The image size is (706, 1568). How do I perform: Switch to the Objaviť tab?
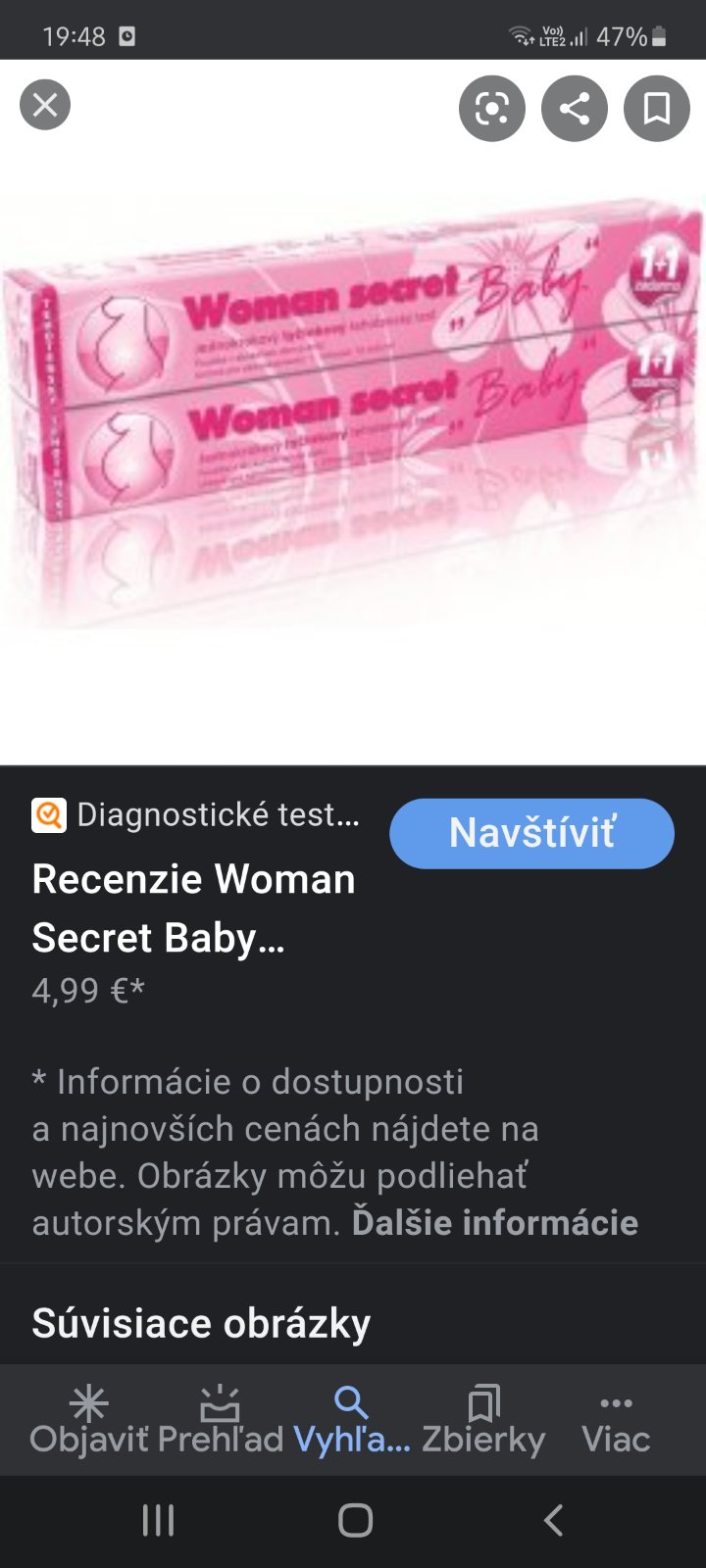pos(89,1419)
